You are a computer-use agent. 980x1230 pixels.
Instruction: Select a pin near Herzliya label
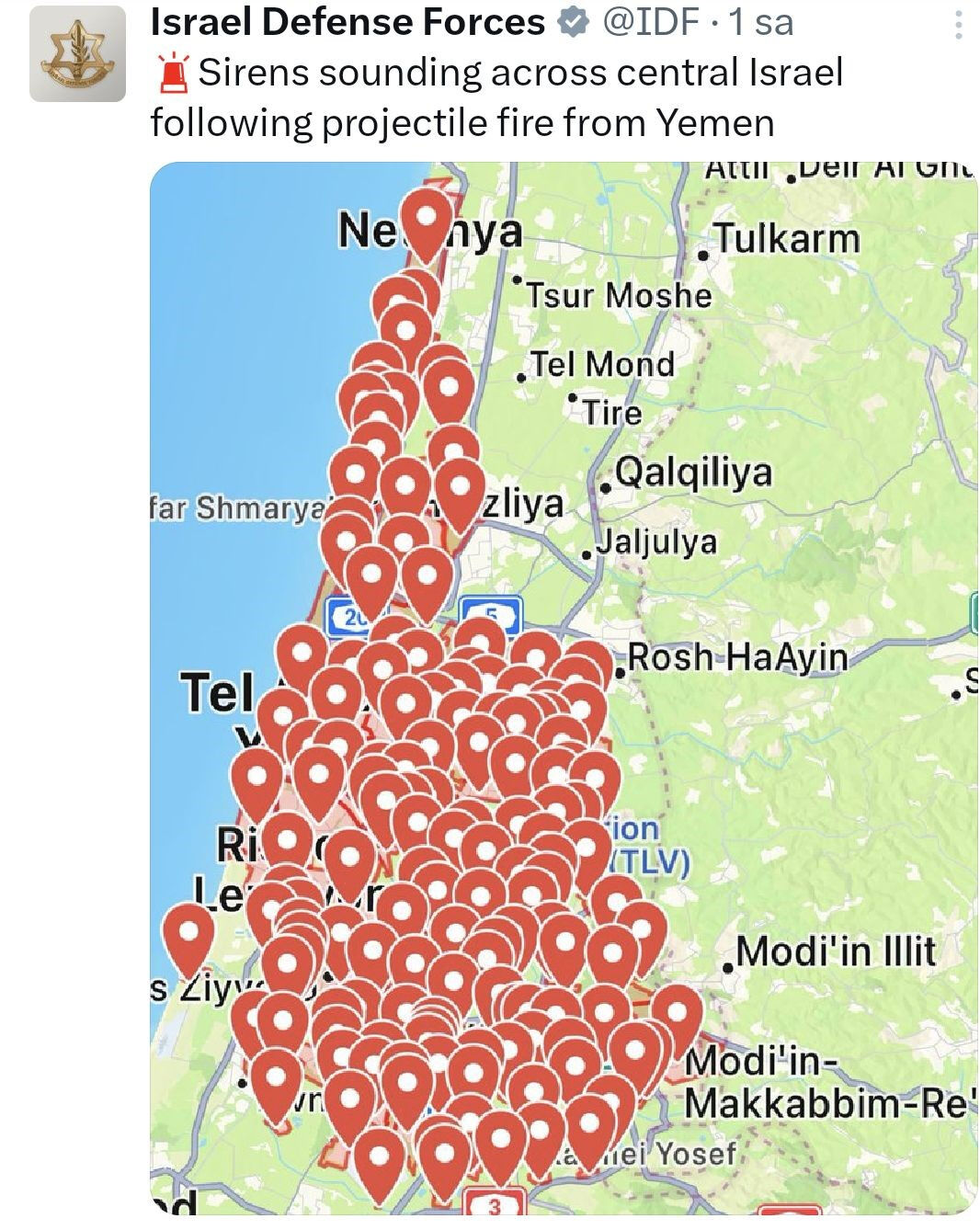click(x=460, y=487)
